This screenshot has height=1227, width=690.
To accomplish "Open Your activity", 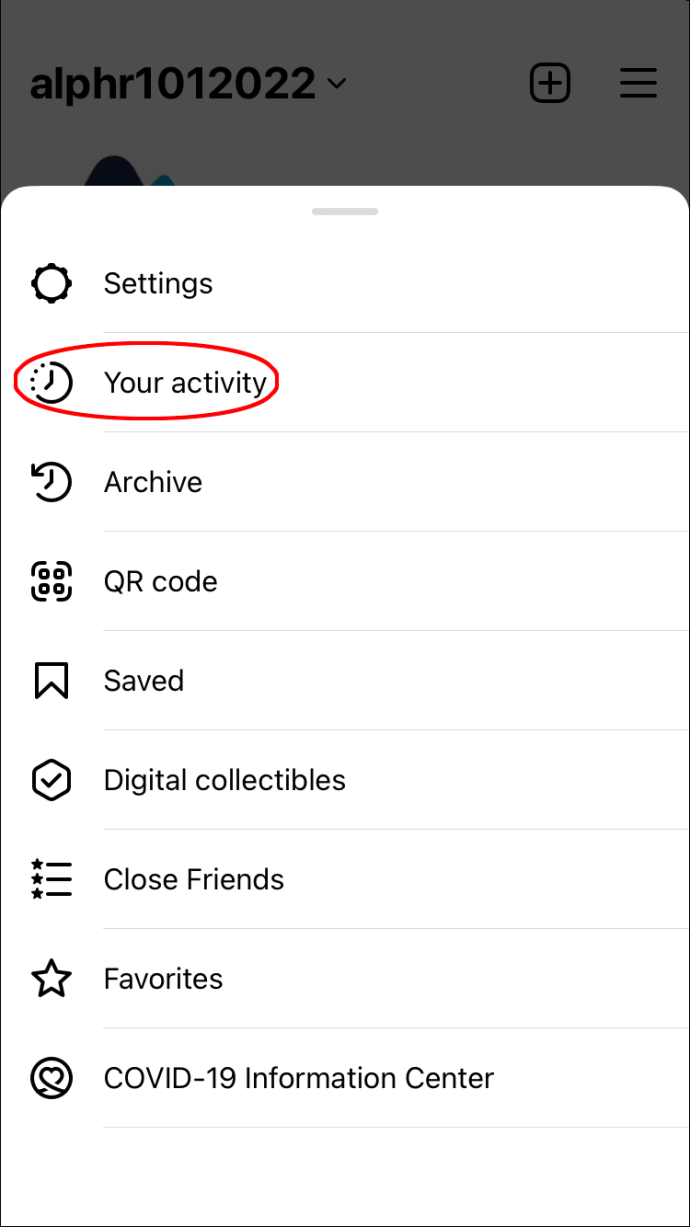I will point(345,382).
